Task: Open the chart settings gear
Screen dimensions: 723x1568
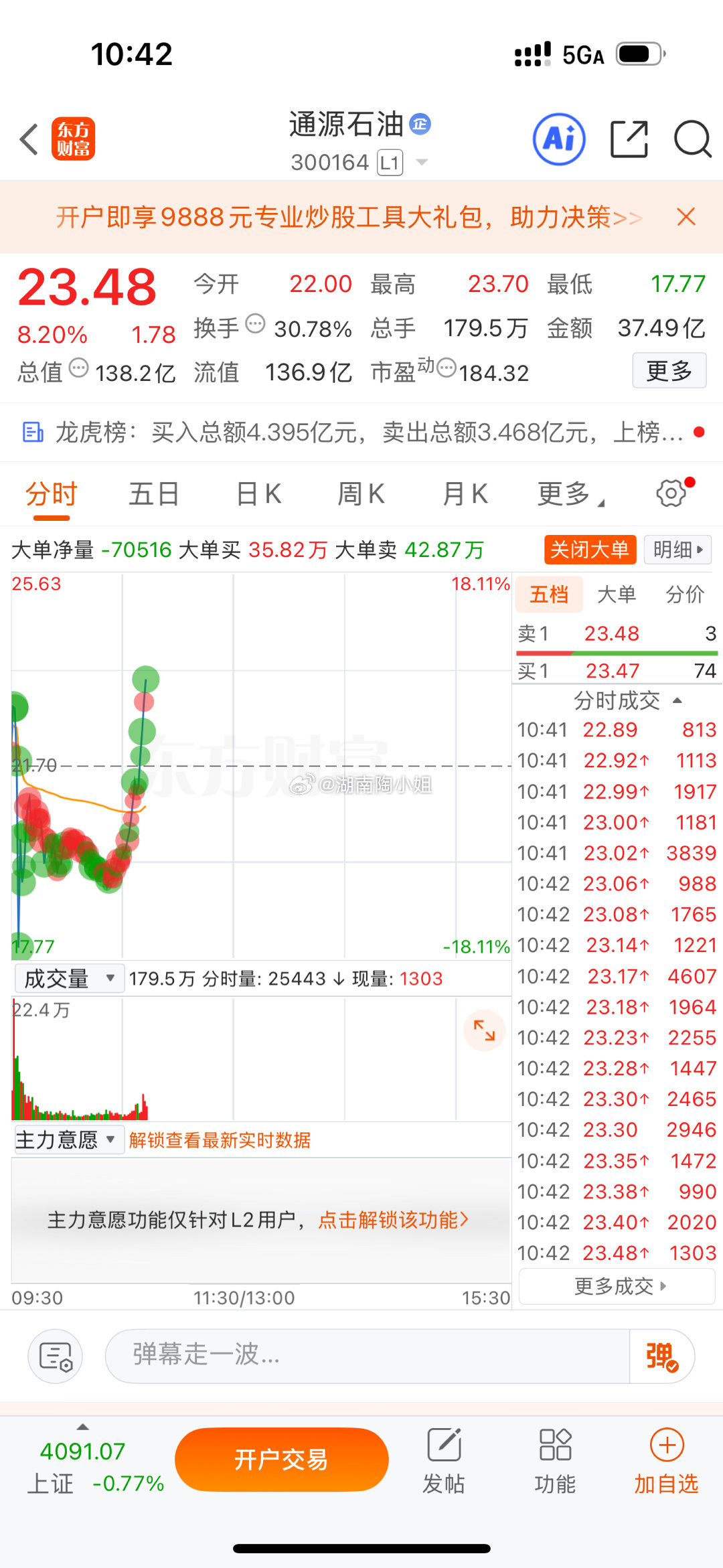Action: (x=669, y=493)
